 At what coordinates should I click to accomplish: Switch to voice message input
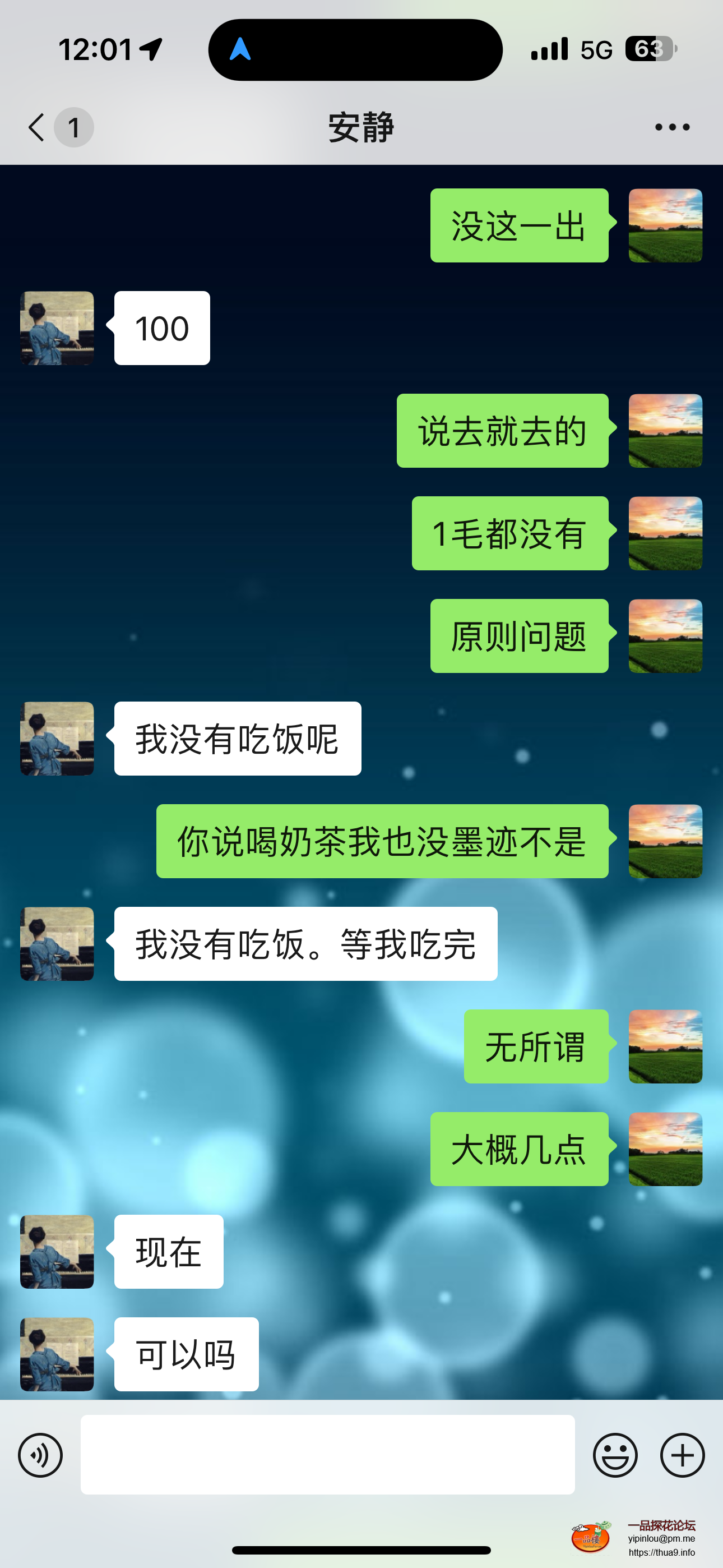coord(40,1455)
